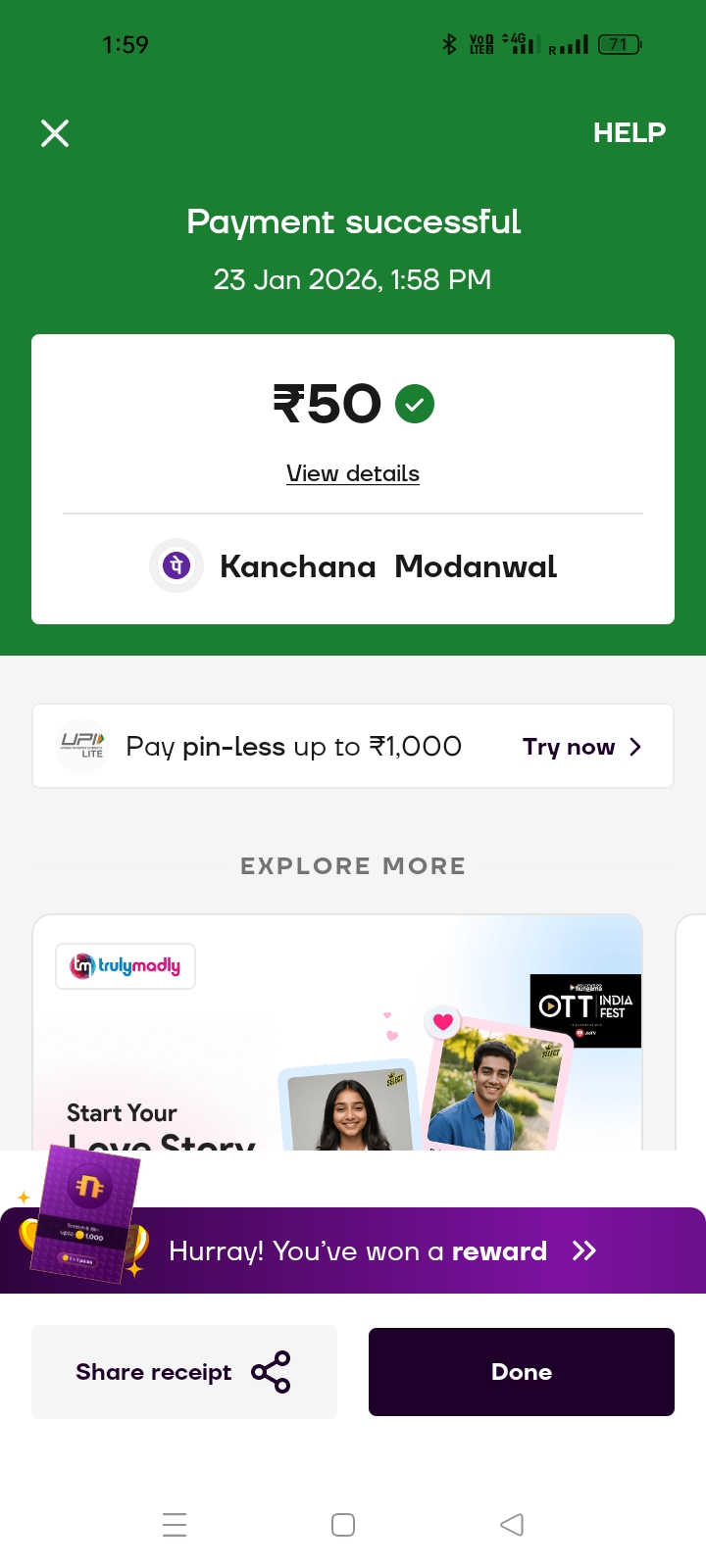Tap Done to finish
This screenshot has height=1568, width=706.
click(x=522, y=1372)
